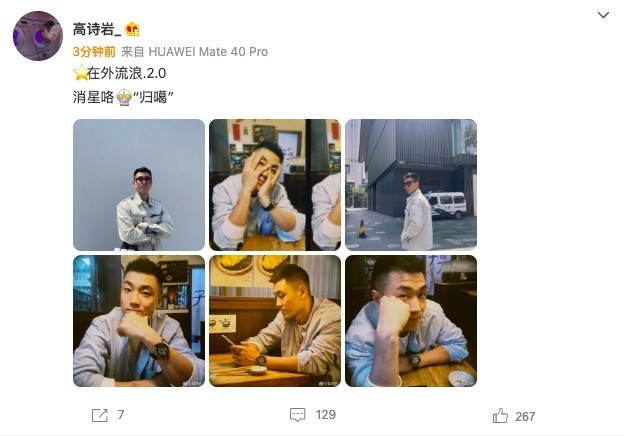Open photo of man standing on the street
The width and height of the screenshot is (624, 436).
(x=410, y=185)
